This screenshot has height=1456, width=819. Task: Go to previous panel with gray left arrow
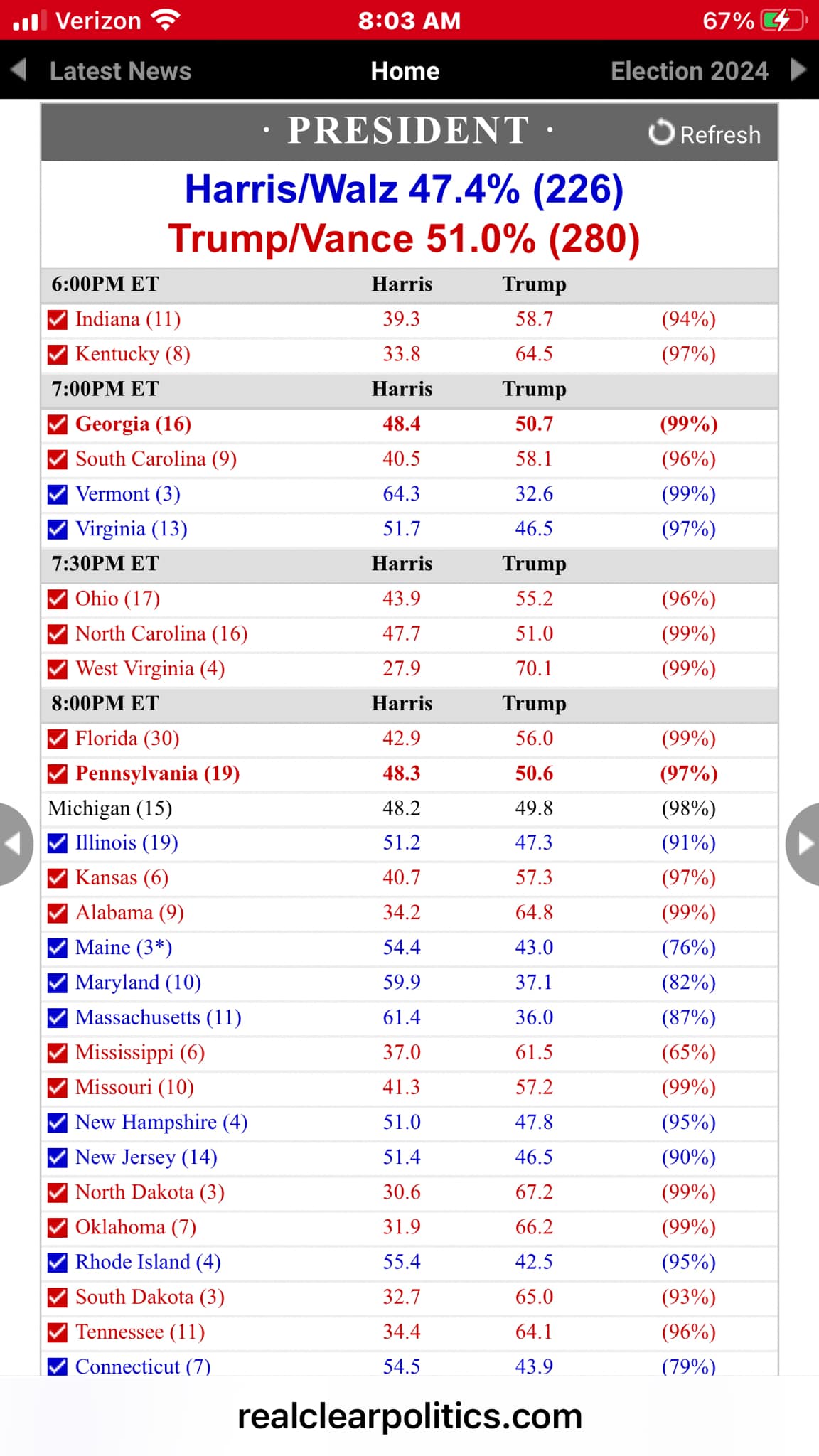click(13, 844)
